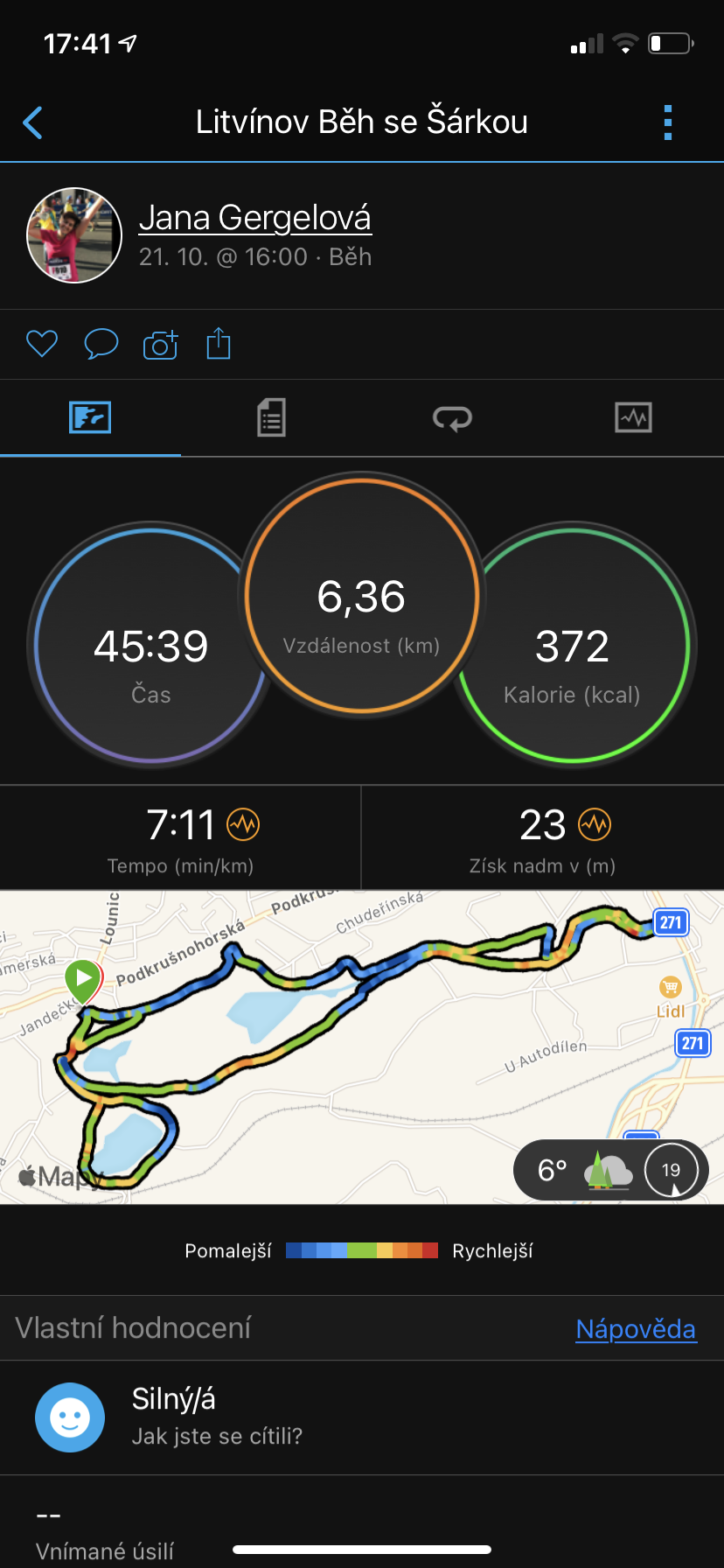Open Jana Gergelová's profile photo
The height and width of the screenshot is (1568, 724).
point(74,235)
